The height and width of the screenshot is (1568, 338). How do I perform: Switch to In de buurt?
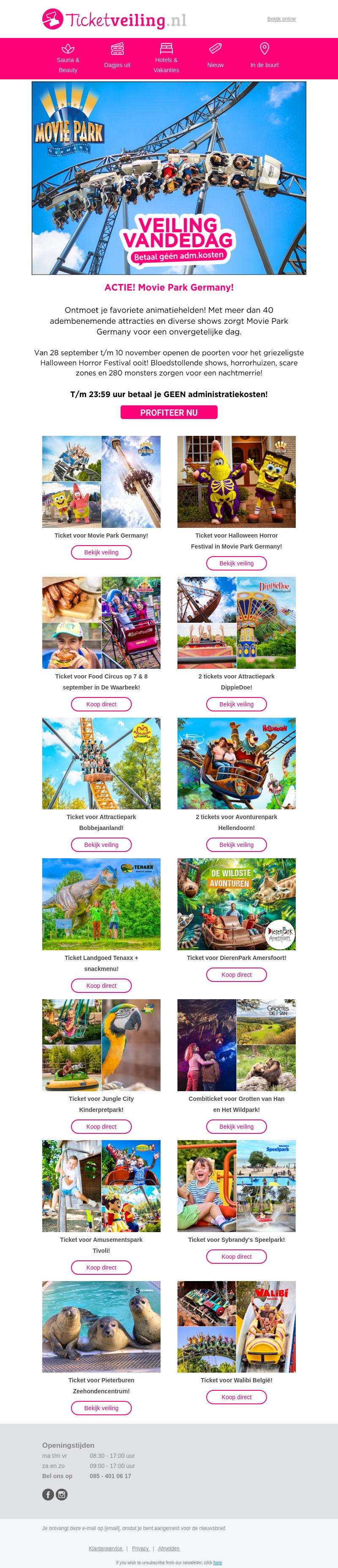(264, 58)
